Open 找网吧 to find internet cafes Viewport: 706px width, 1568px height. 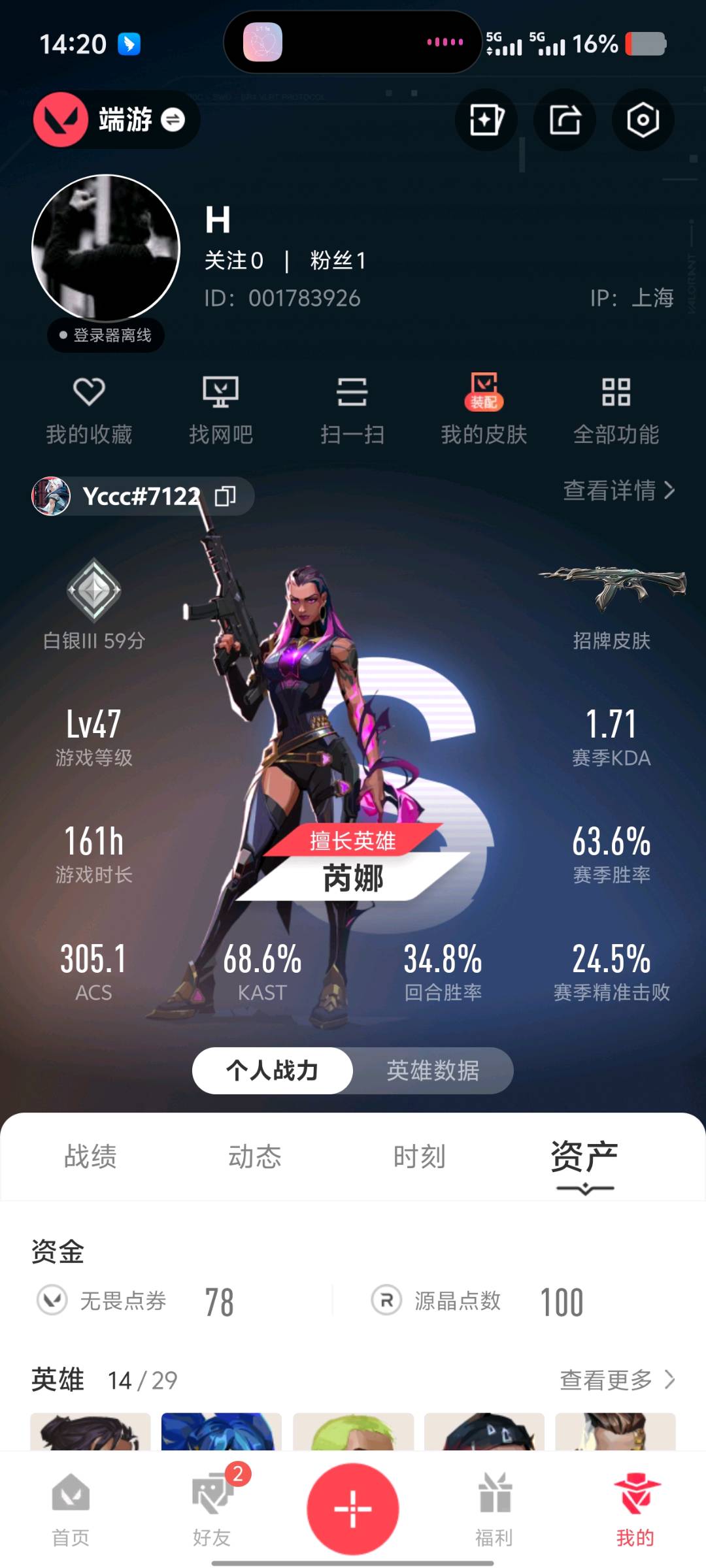tap(221, 408)
